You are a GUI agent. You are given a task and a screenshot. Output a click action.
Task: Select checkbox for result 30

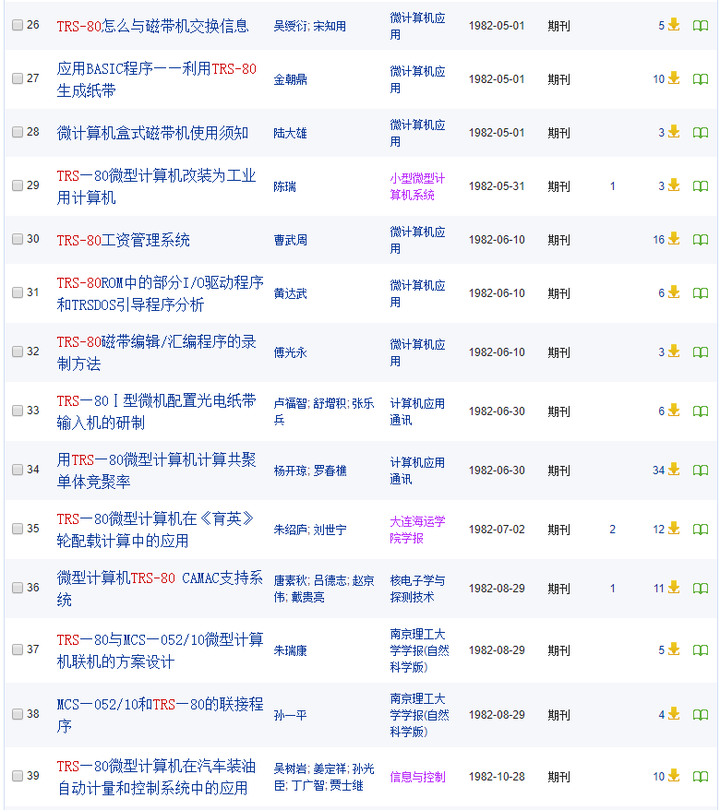[17, 240]
